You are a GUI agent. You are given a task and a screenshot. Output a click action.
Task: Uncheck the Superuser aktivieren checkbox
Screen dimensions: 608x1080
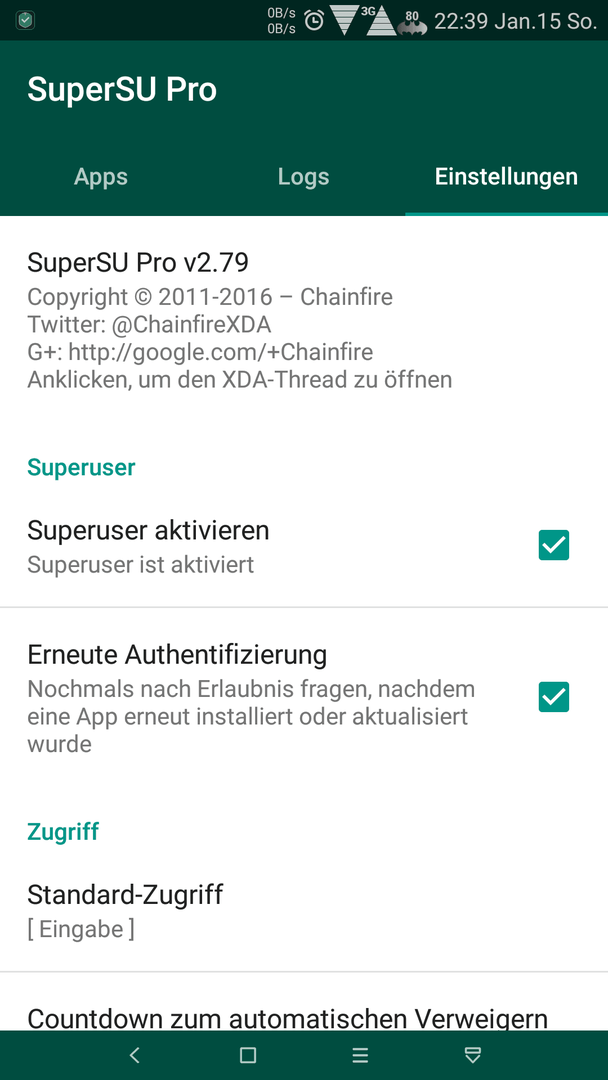[x=554, y=545]
